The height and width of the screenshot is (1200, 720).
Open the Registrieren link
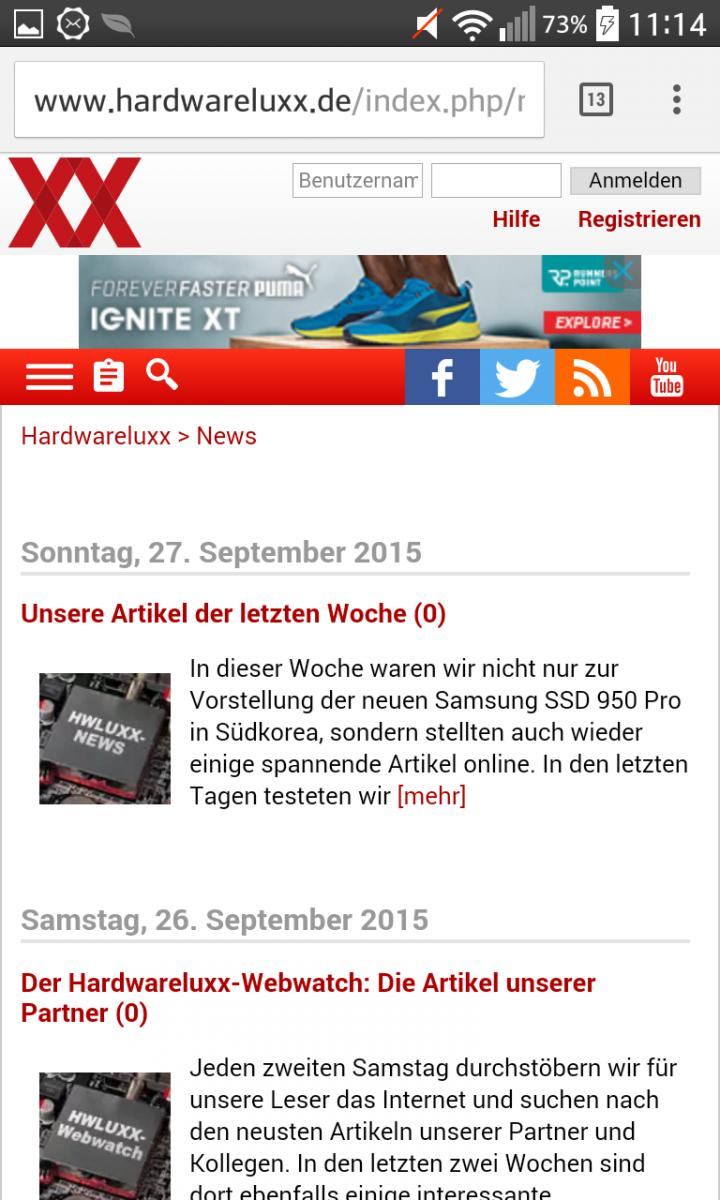tap(639, 219)
